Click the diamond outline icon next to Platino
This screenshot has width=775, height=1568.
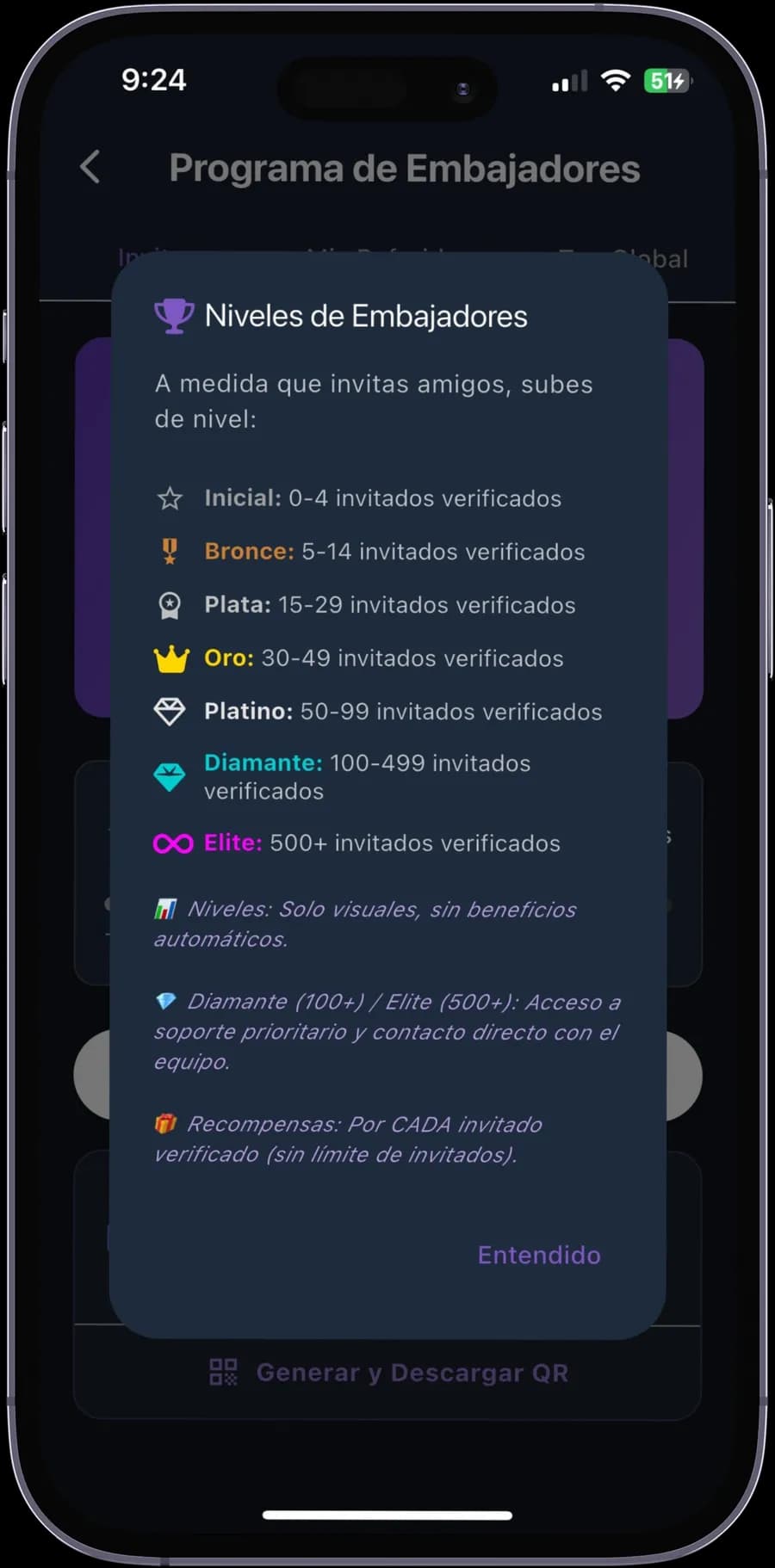[169, 711]
